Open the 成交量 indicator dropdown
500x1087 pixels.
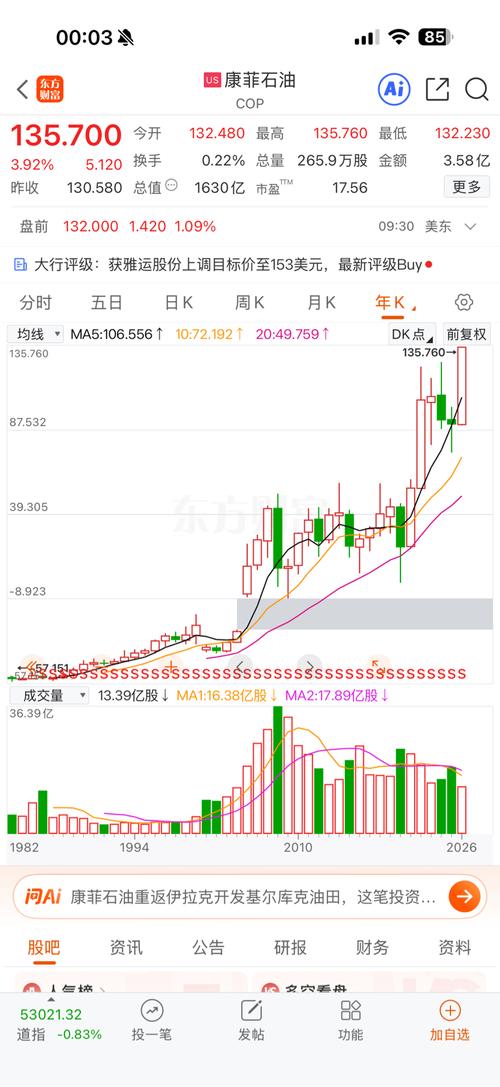click(49, 695)
